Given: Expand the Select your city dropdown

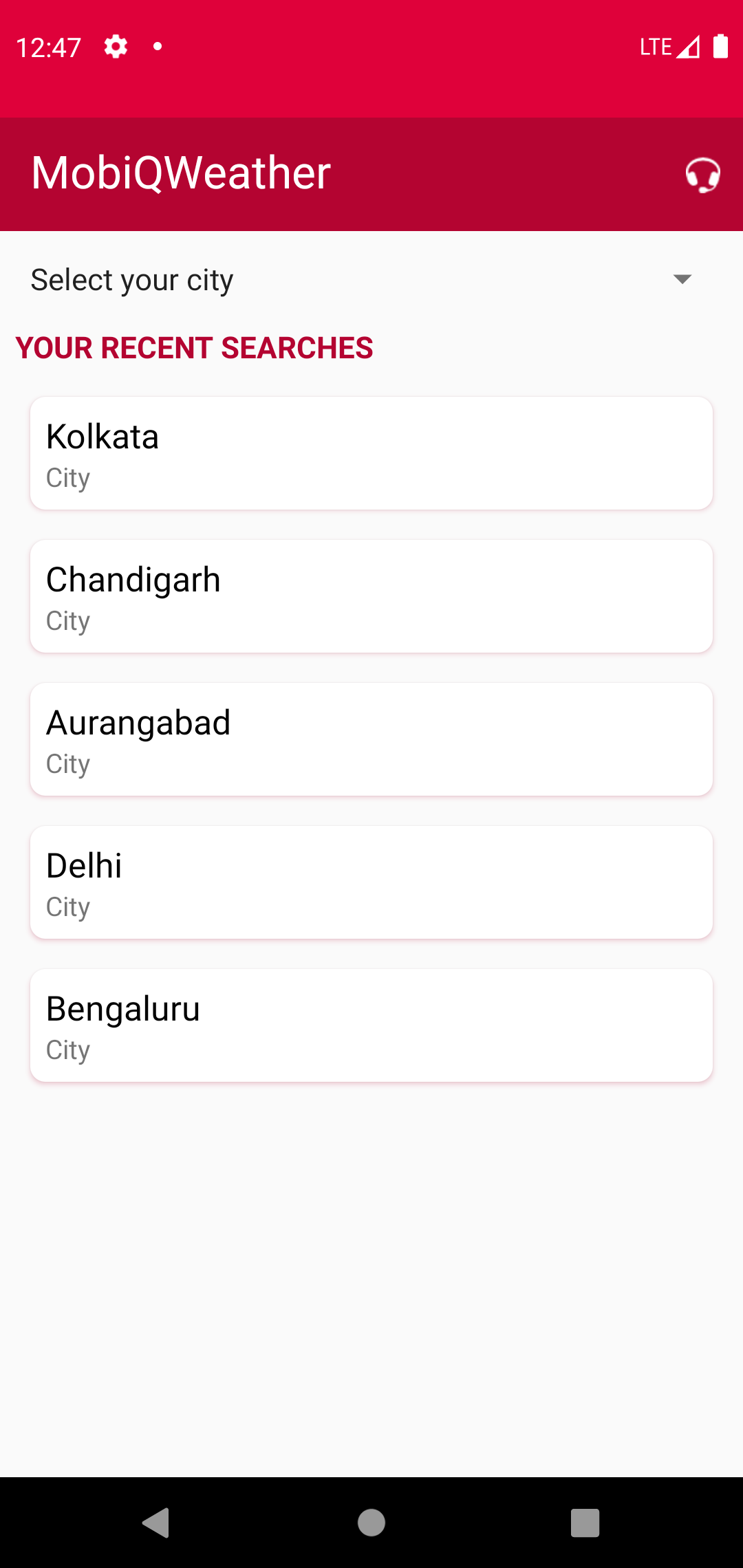Looking at the screenshot, I should [x=371, y=279].
